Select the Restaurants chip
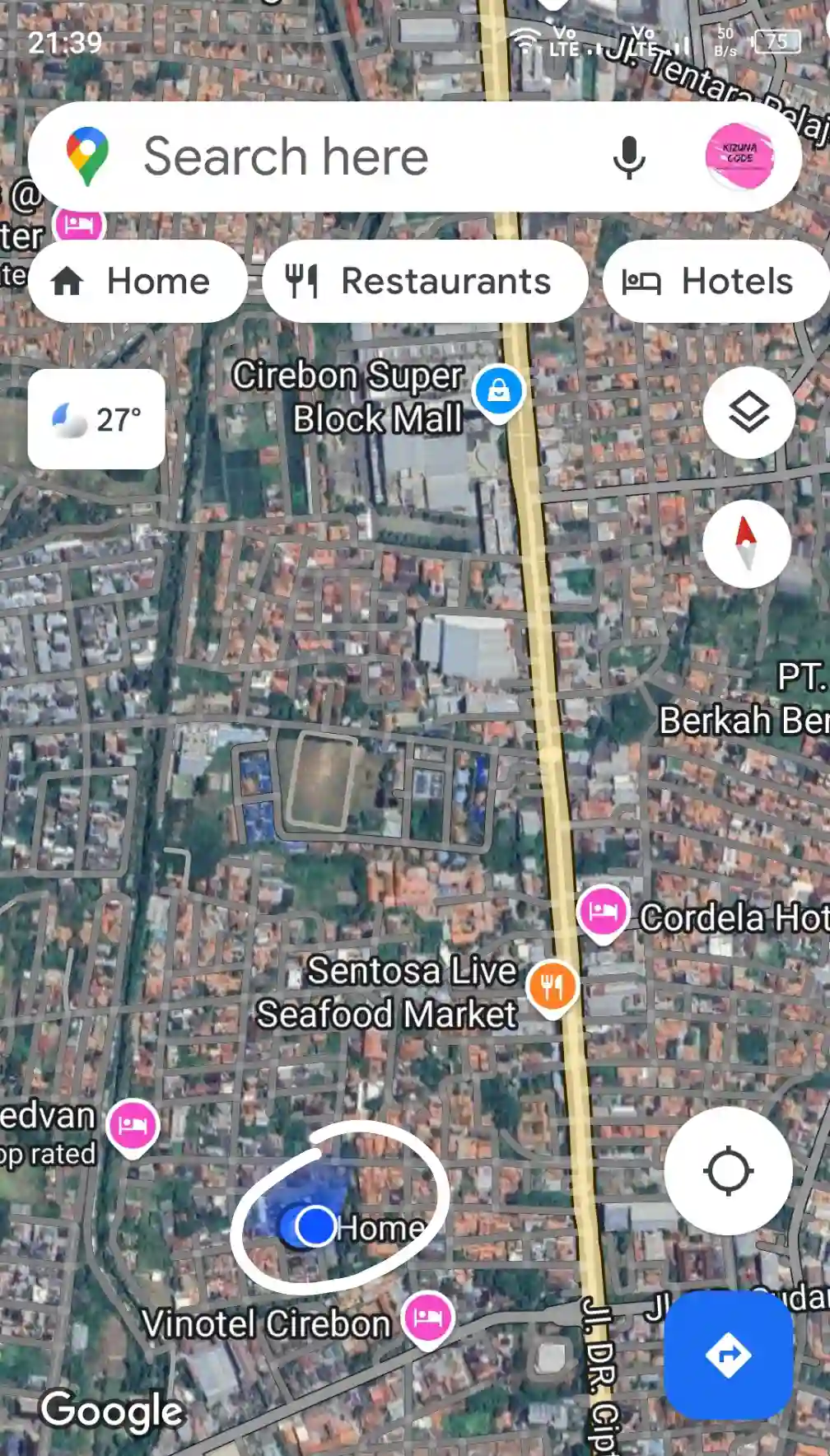This screenshot has height=1456, width=830. (x=424, y=282)
